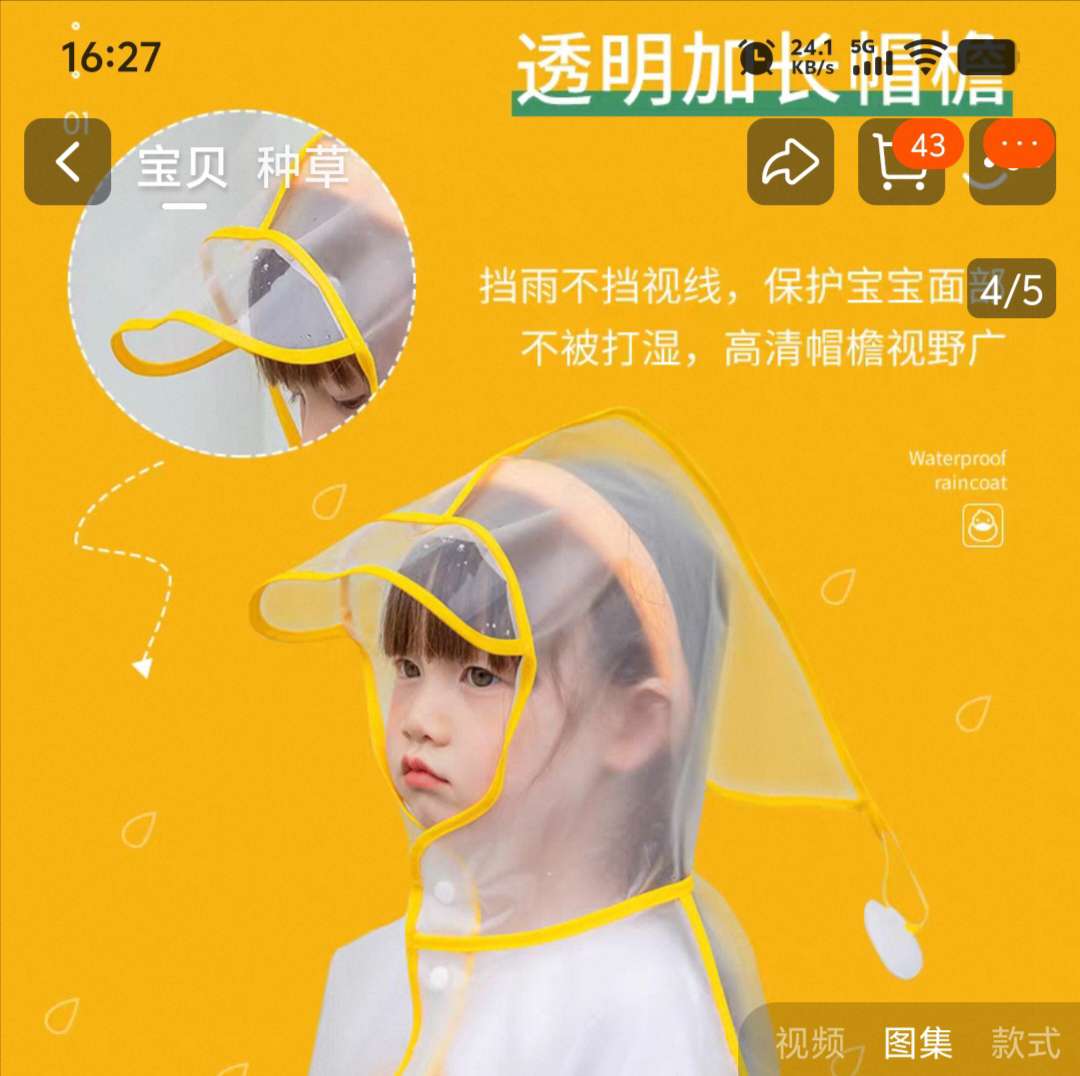Go back to the previous page
This screenshot has width=1080, height=1076.
pos(67,162)
